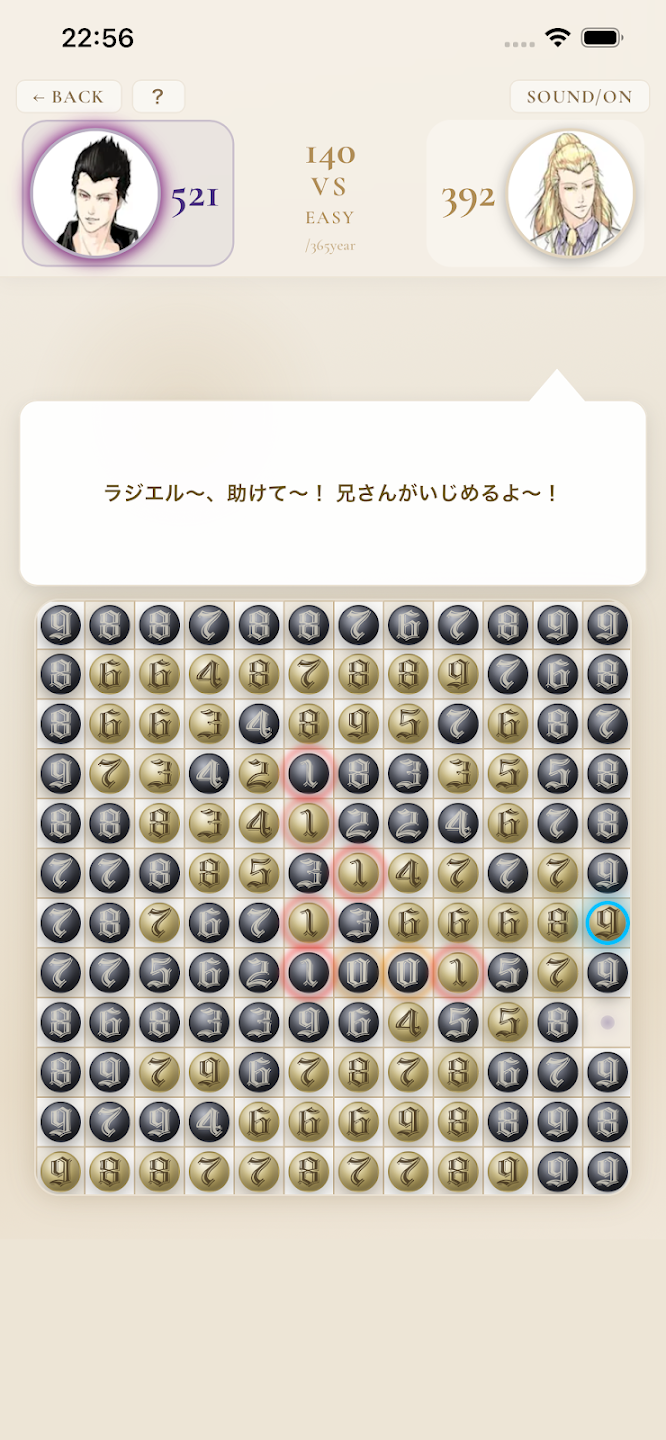Open the question mark help
Screen dimensions: 666x1440
158,97
